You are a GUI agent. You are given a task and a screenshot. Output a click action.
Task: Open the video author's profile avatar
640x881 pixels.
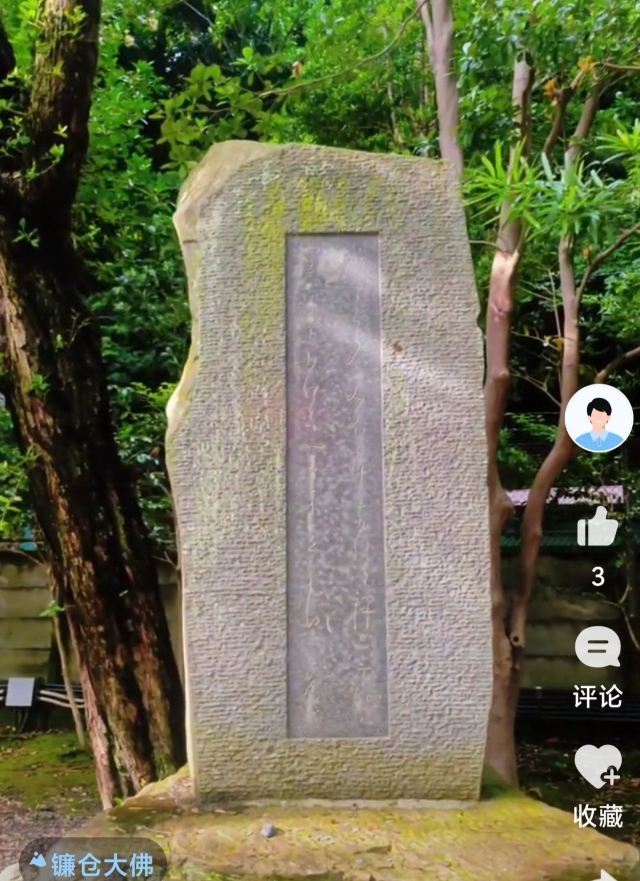598,418
